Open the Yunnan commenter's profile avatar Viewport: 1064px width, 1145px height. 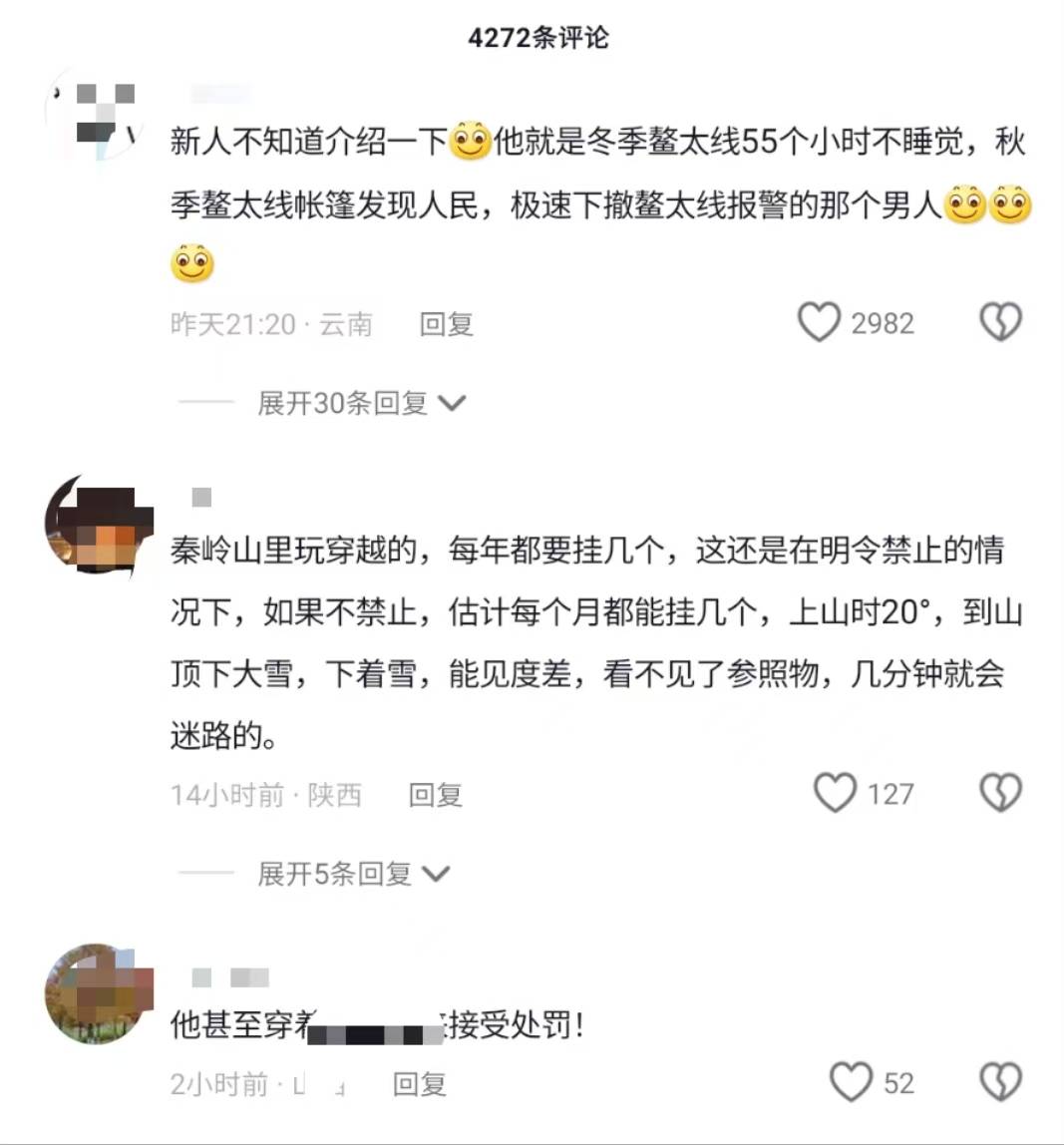[97, 116]
